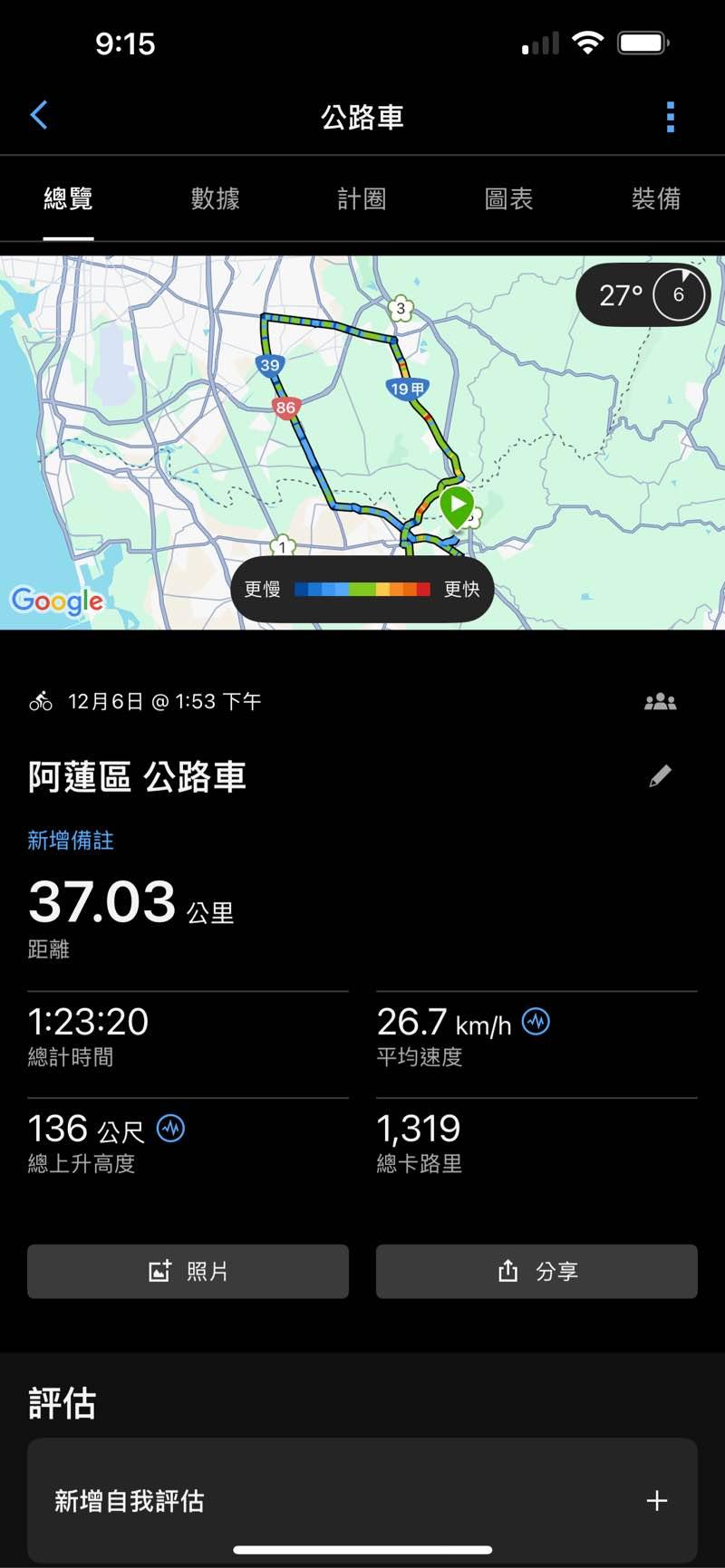
Task: Add photos with the 照片 button
Action: click(188, 1271)
